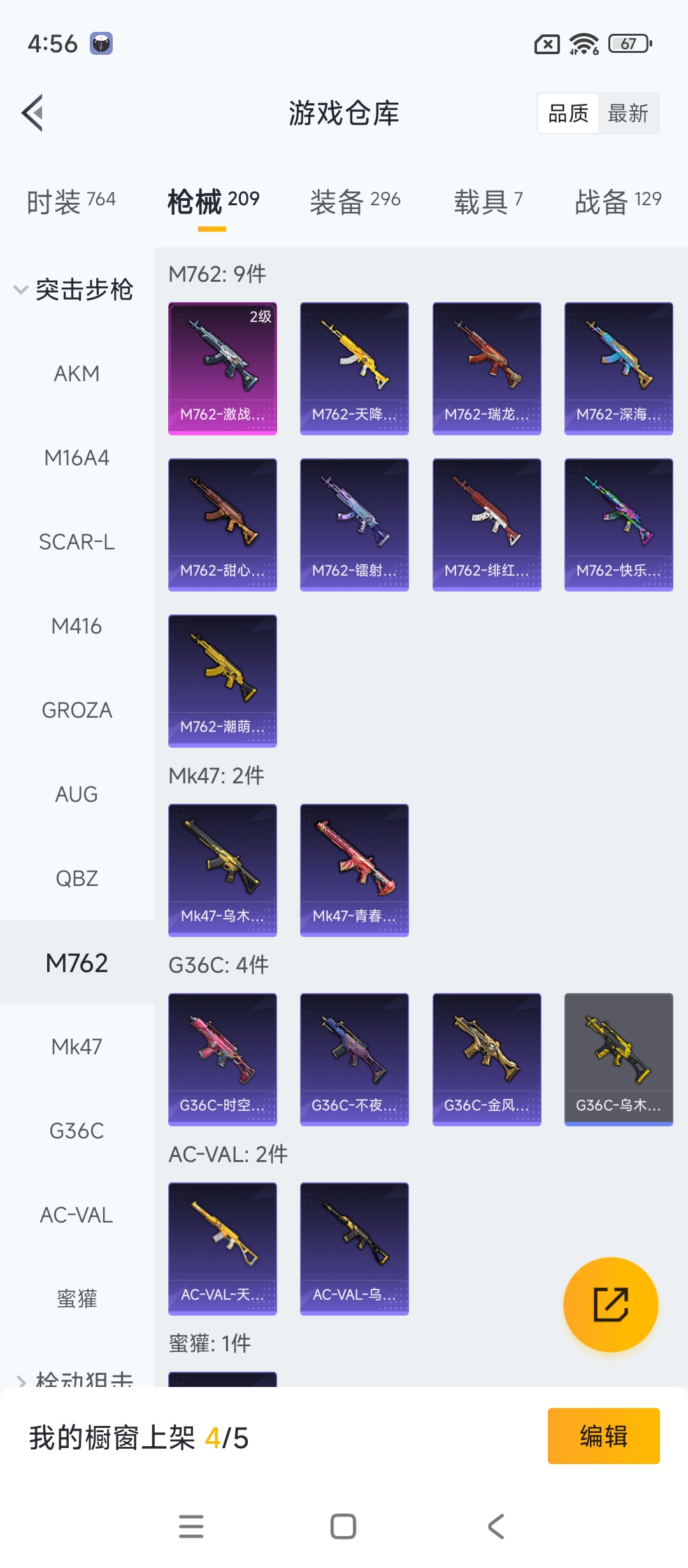Collapse the 突击步枪 category
Image resolution: width=688 pixels, height=1568 pixels.
pyautogui.click(x=73, y=289)
